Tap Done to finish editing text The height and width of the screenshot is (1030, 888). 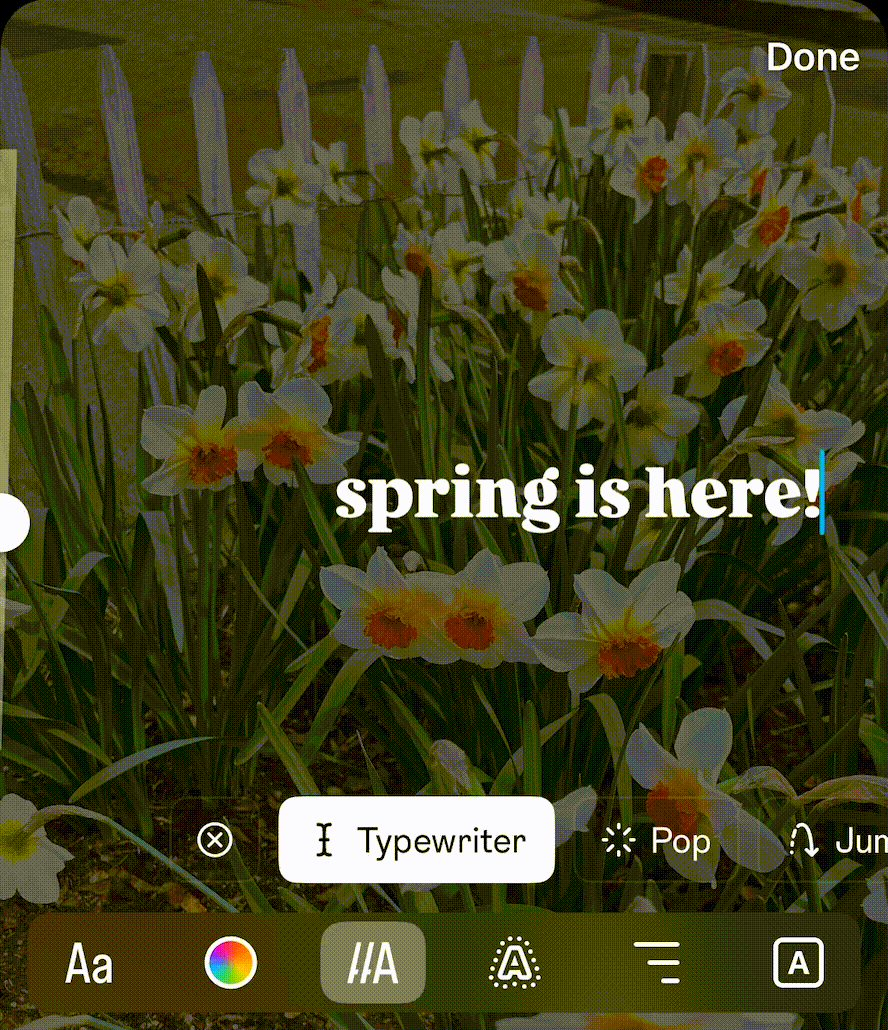pyautogui.click(x=812, y=57)
